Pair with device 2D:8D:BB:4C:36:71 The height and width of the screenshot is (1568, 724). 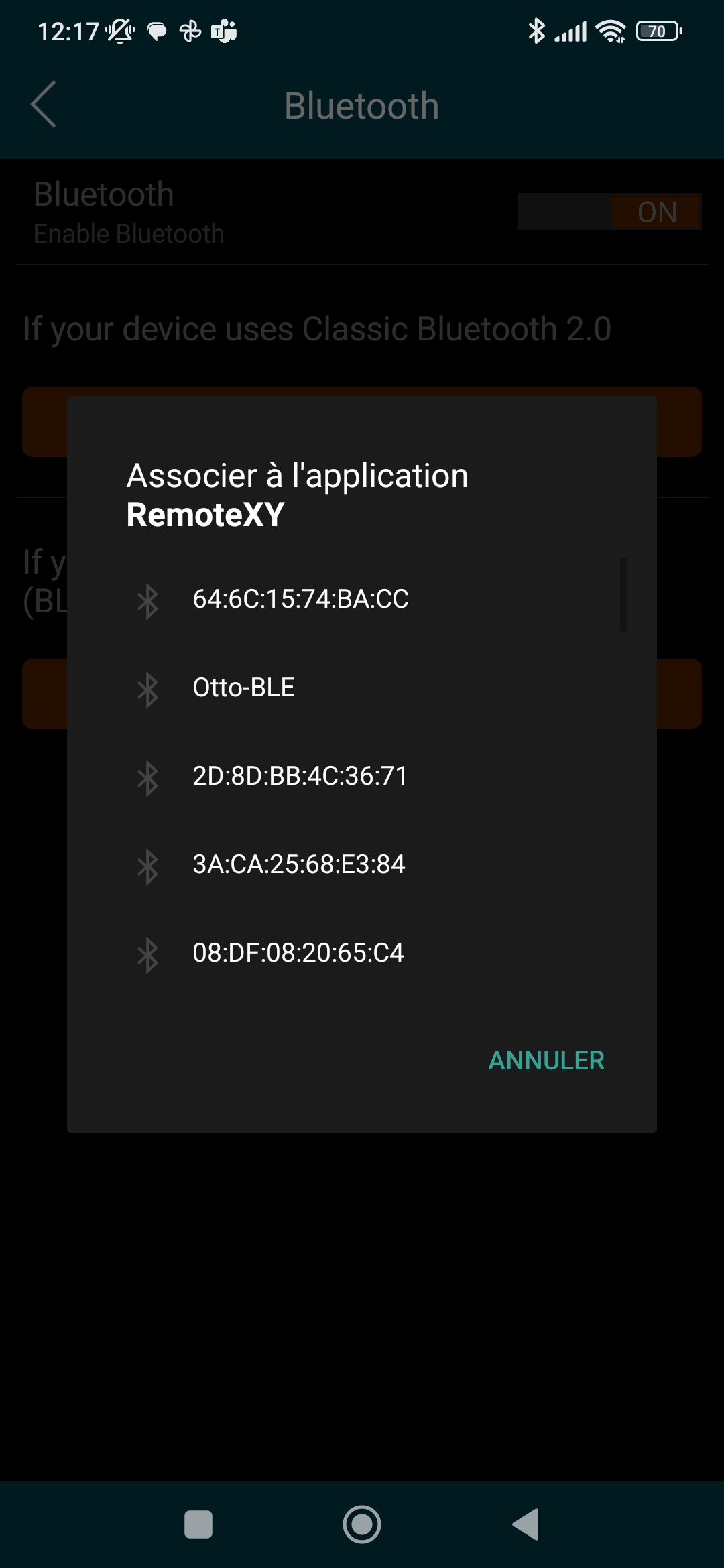point(300,776)
